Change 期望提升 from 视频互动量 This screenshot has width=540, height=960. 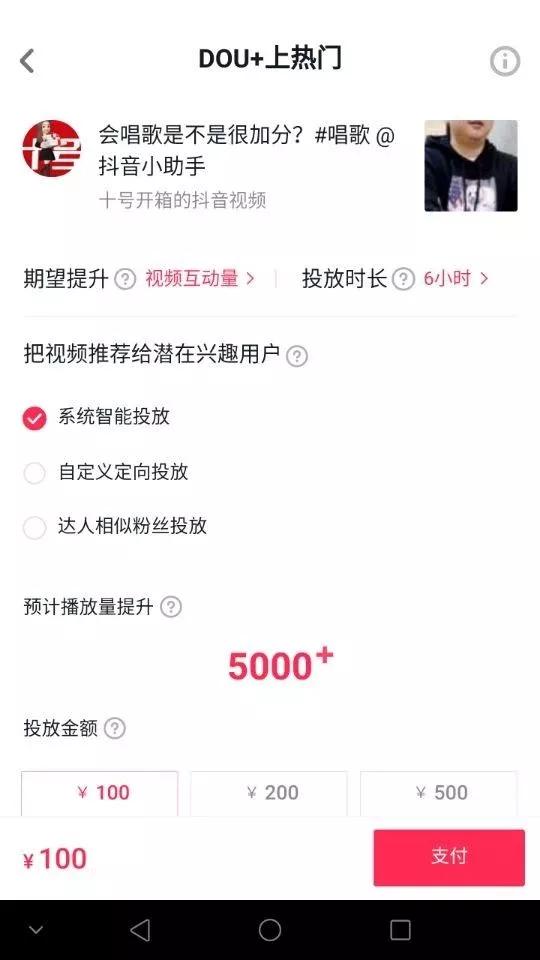200,279
